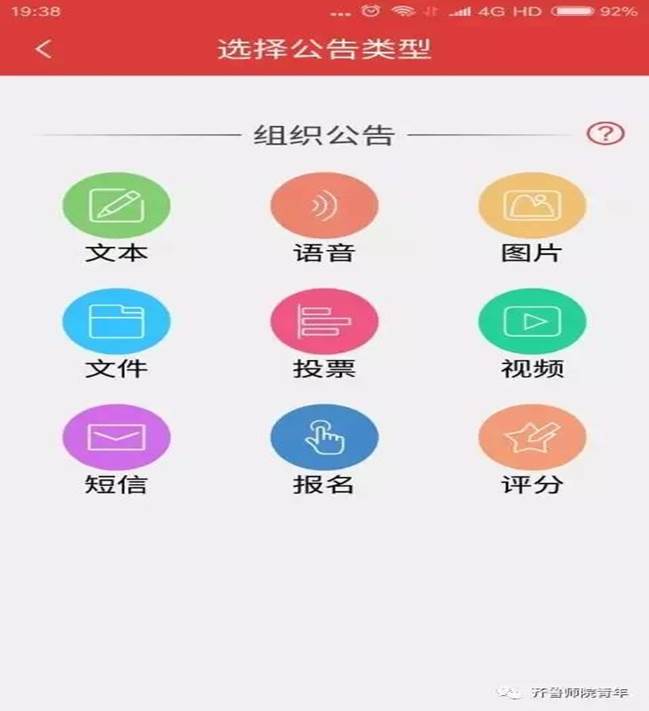Pick the 图片 picture announcement
The height and width of the screenshot is (711, 649).
[532, 206]
